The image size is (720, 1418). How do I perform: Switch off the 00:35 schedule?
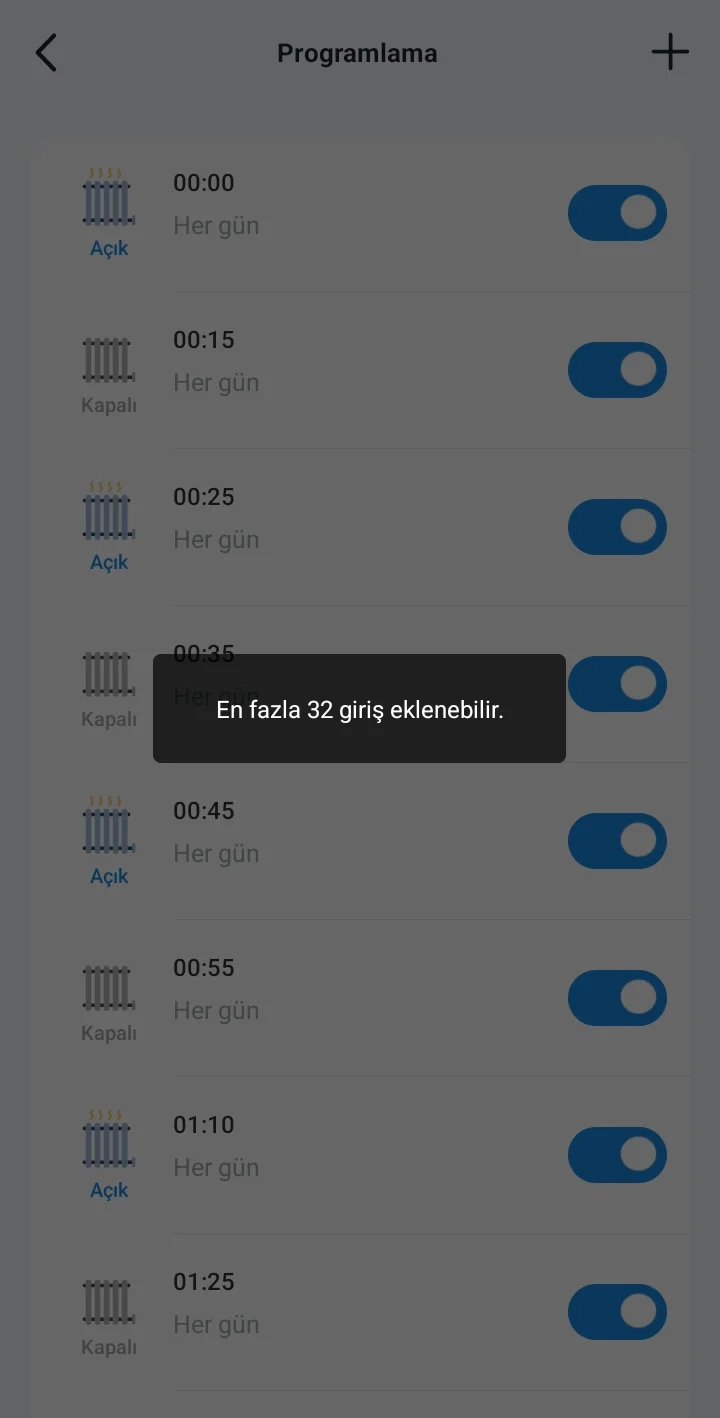(x=617, y=684)
